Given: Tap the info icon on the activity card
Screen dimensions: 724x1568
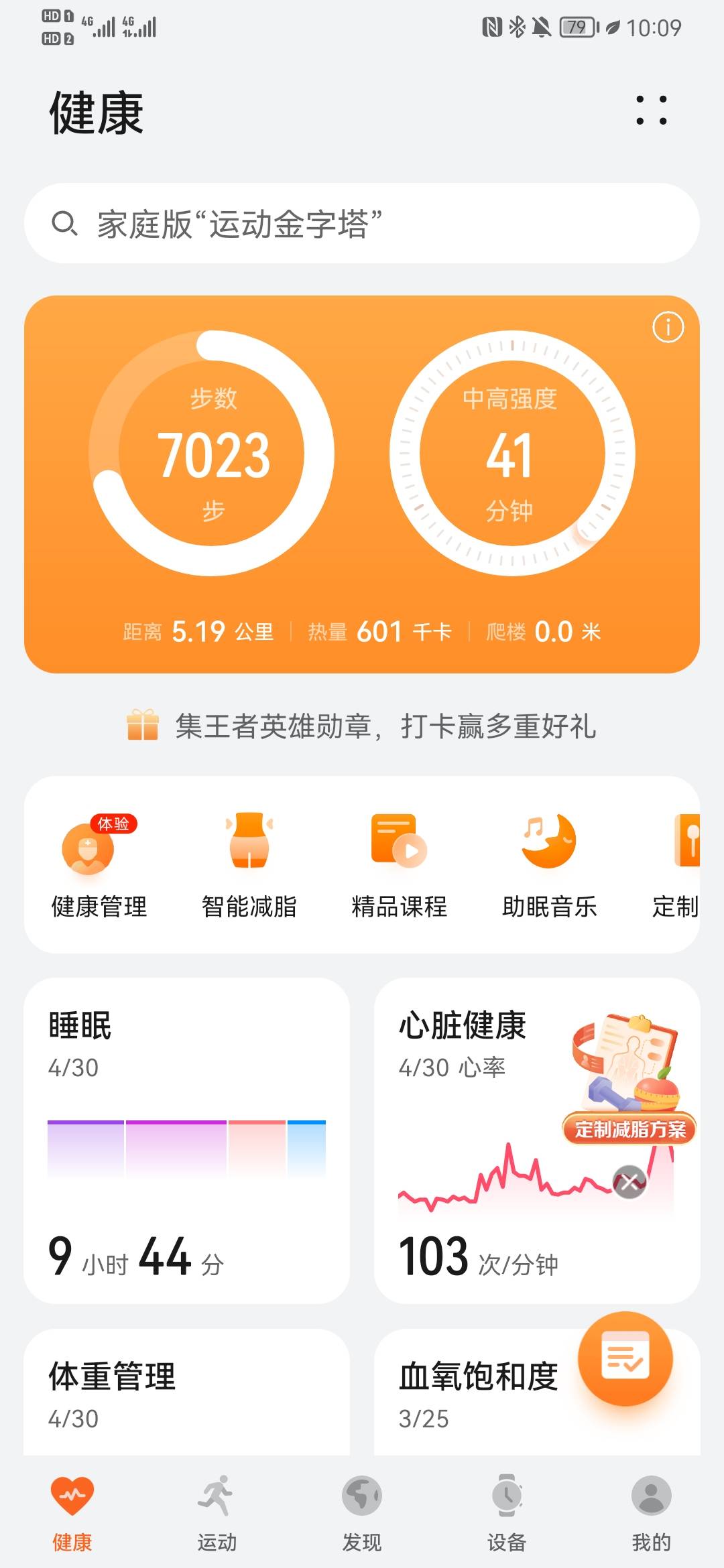Looking at the screenshot, I should [x=668, y=326].
